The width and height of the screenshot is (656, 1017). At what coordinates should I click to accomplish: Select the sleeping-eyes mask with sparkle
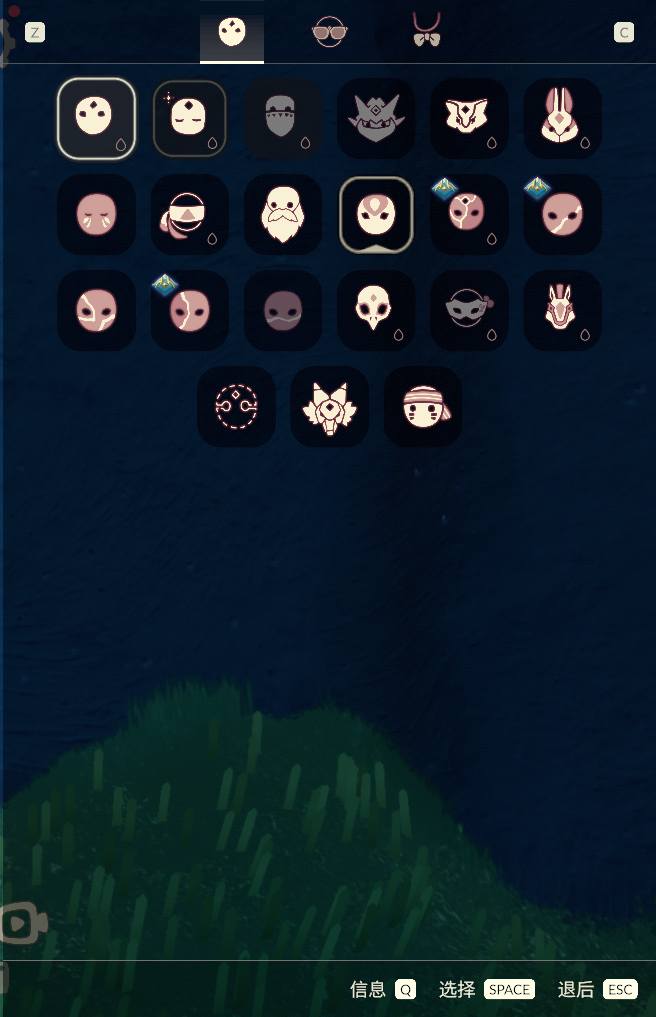click(x=189, y=118)
